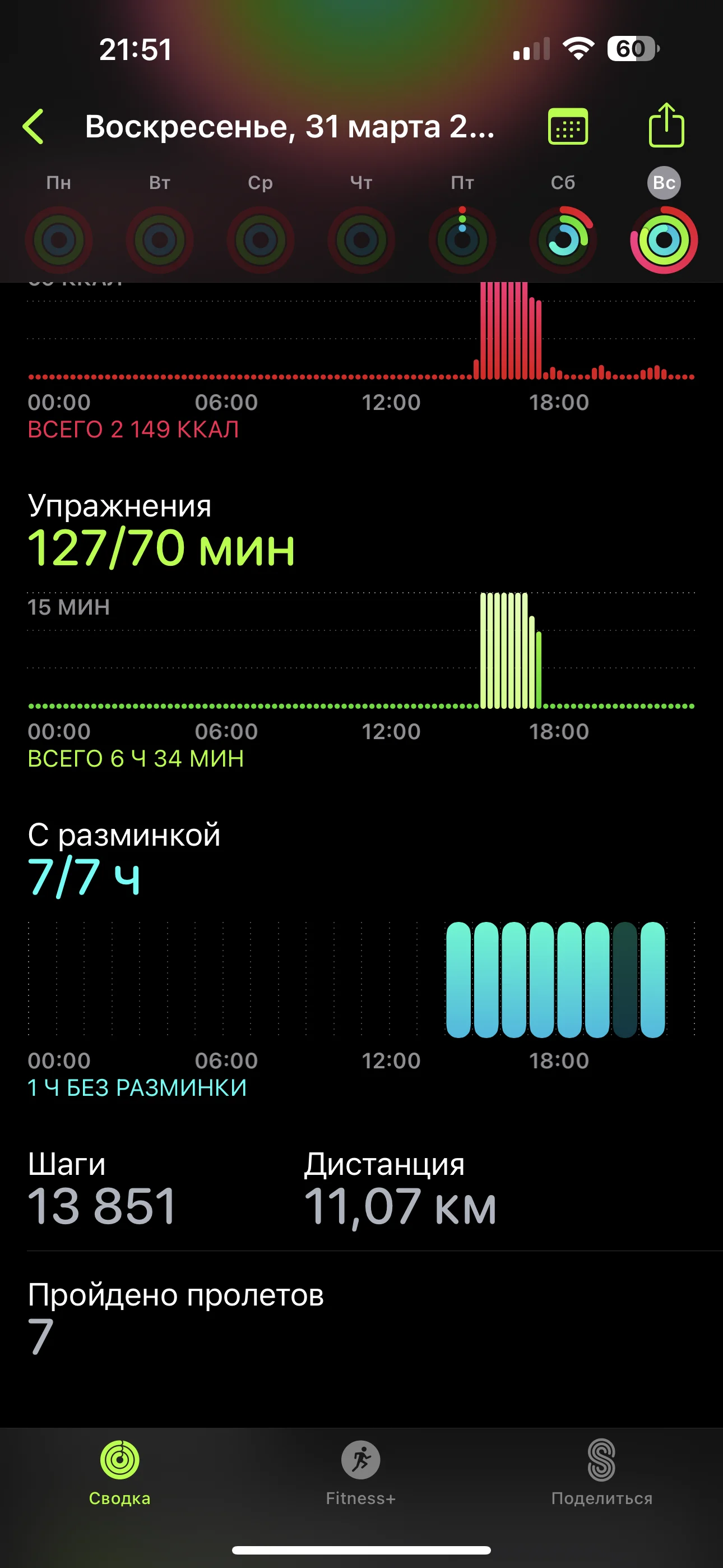Open the calendar view icon
This screenshot has width=723, height=1568.
[x=567, y=127]
